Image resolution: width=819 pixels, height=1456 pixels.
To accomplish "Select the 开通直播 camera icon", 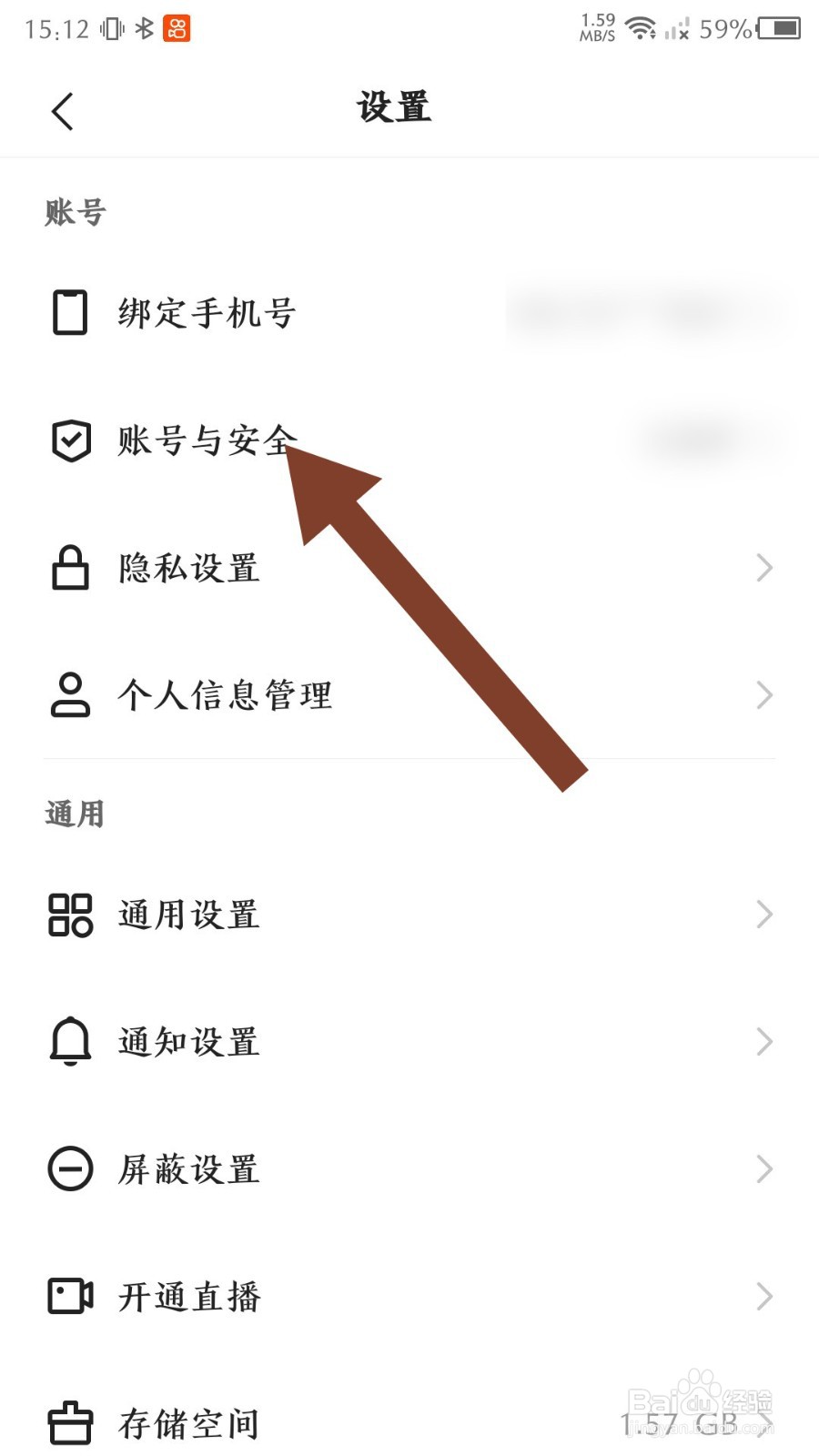I will [69, 1297].
